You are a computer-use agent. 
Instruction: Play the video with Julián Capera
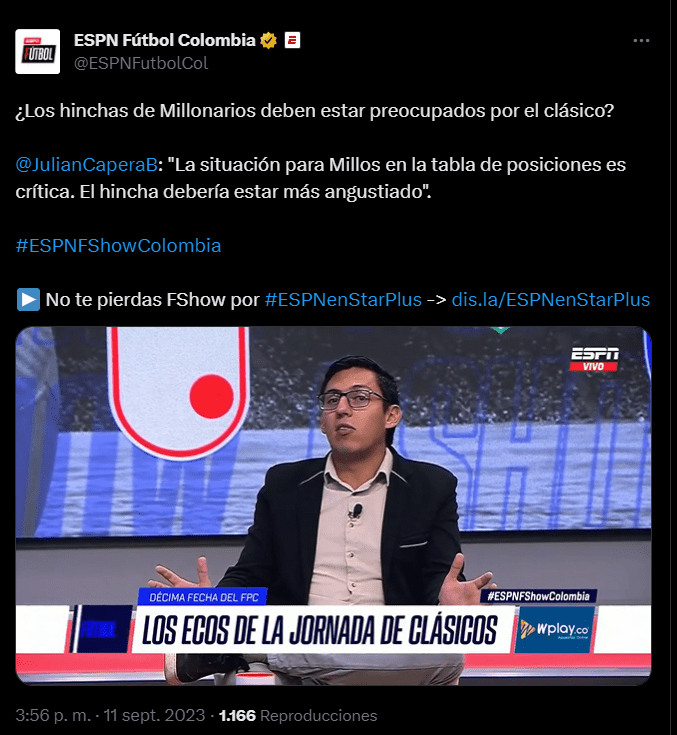coord(333,505)
